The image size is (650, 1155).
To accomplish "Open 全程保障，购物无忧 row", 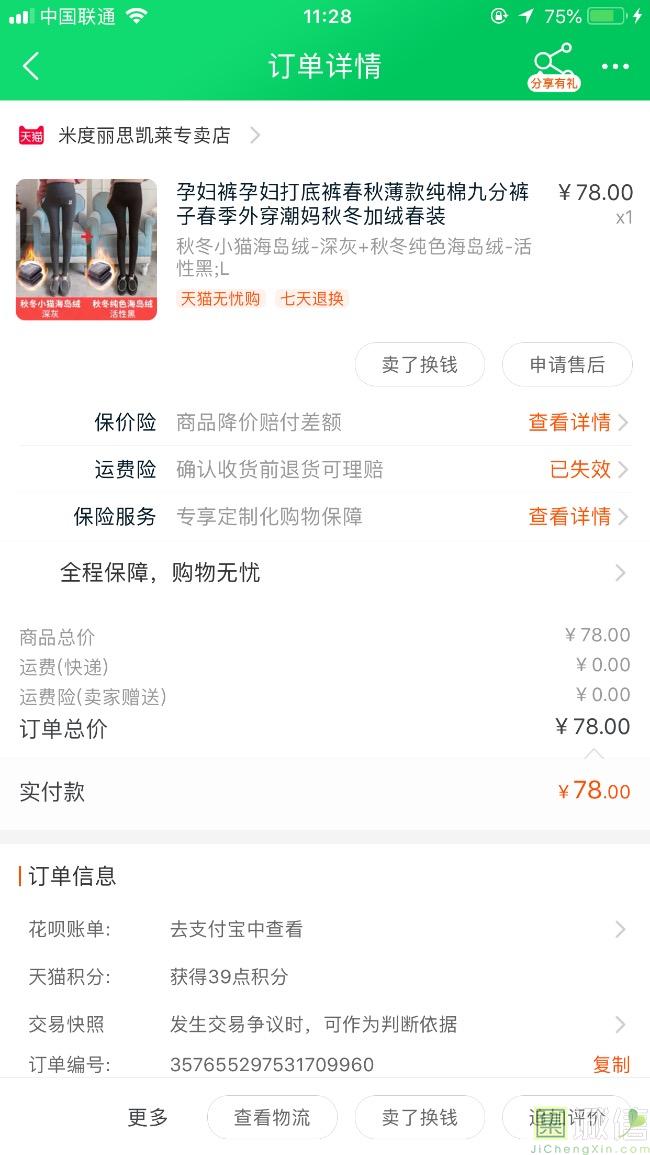I will coord(324,572).
